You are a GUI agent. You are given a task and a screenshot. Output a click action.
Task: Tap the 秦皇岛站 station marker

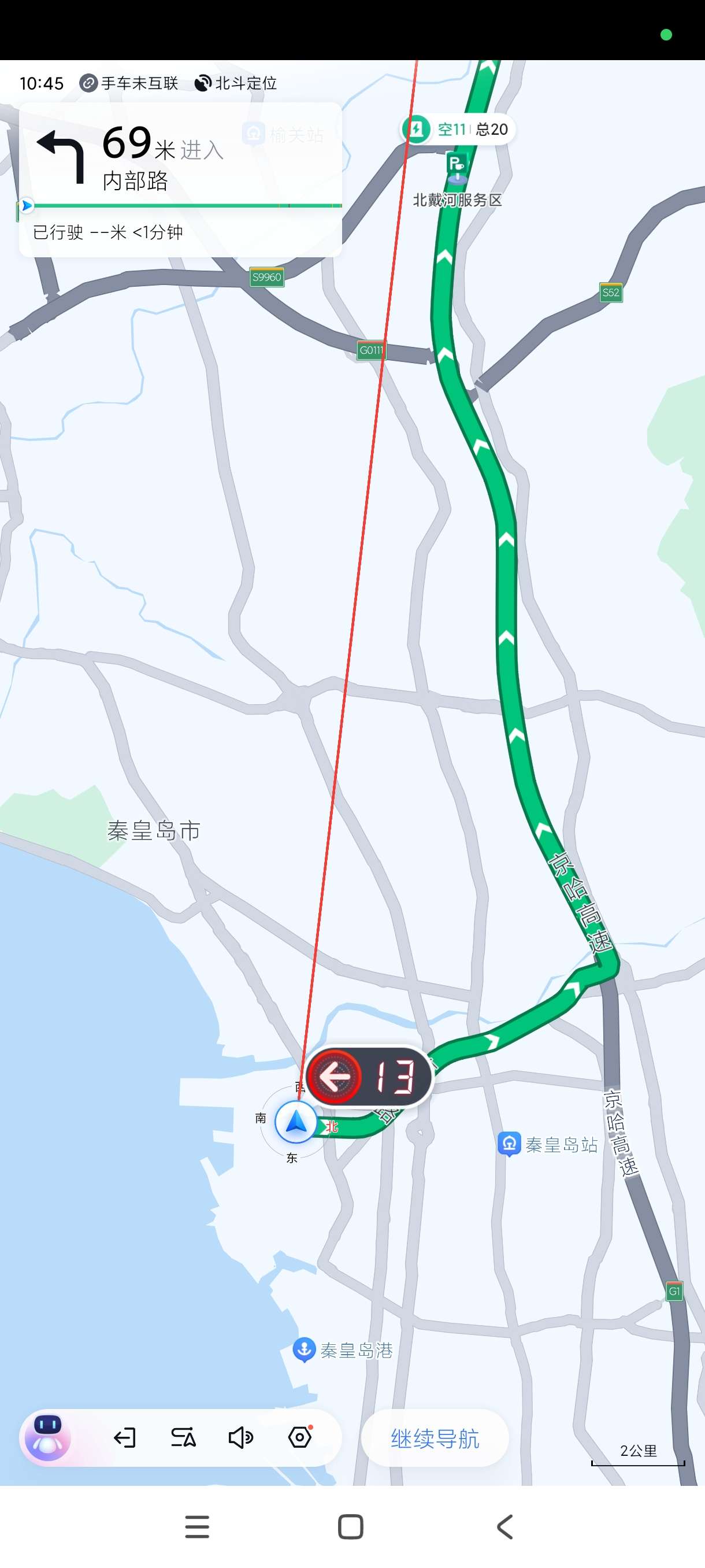(509, 1144)
